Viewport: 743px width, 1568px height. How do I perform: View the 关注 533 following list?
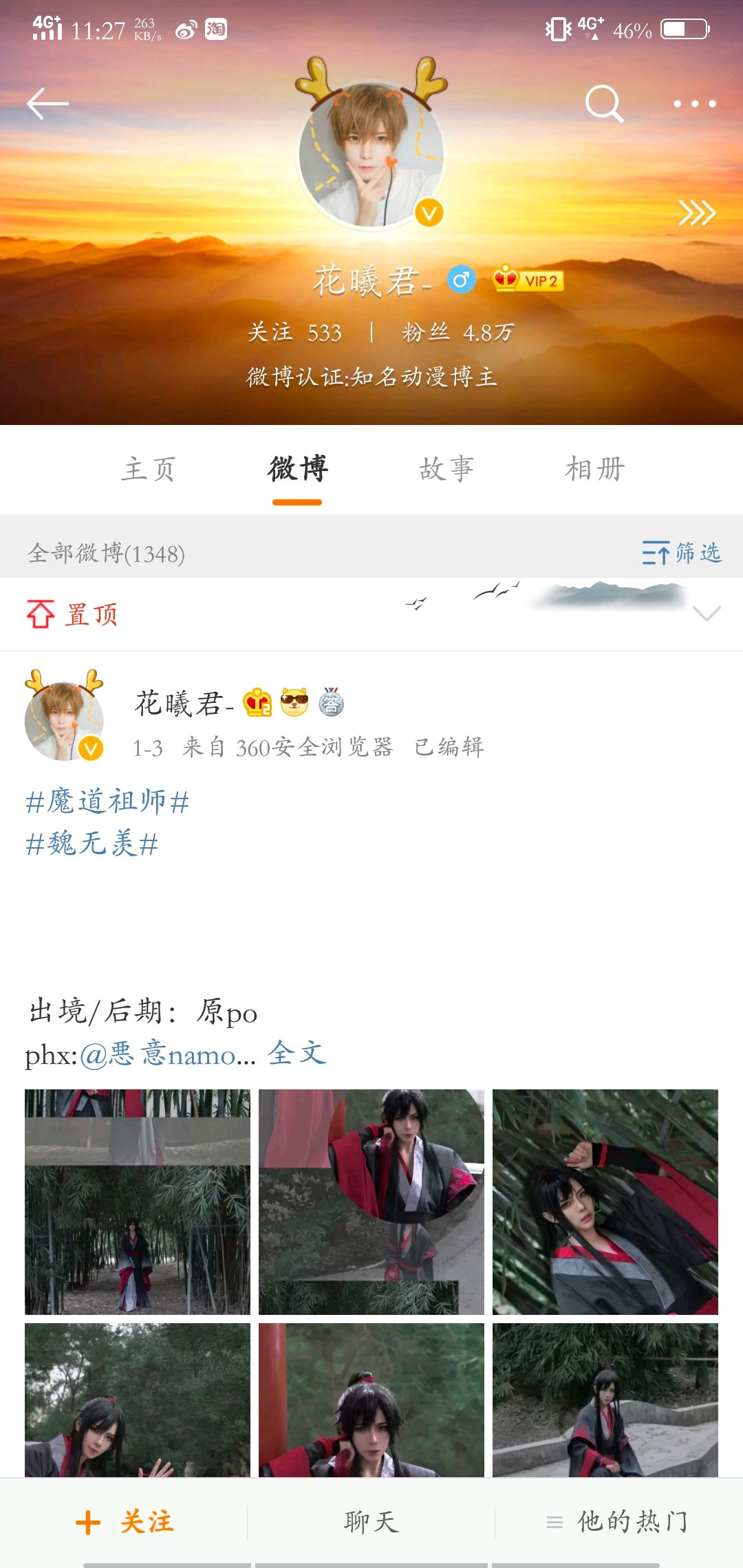(x=294, y=333)
